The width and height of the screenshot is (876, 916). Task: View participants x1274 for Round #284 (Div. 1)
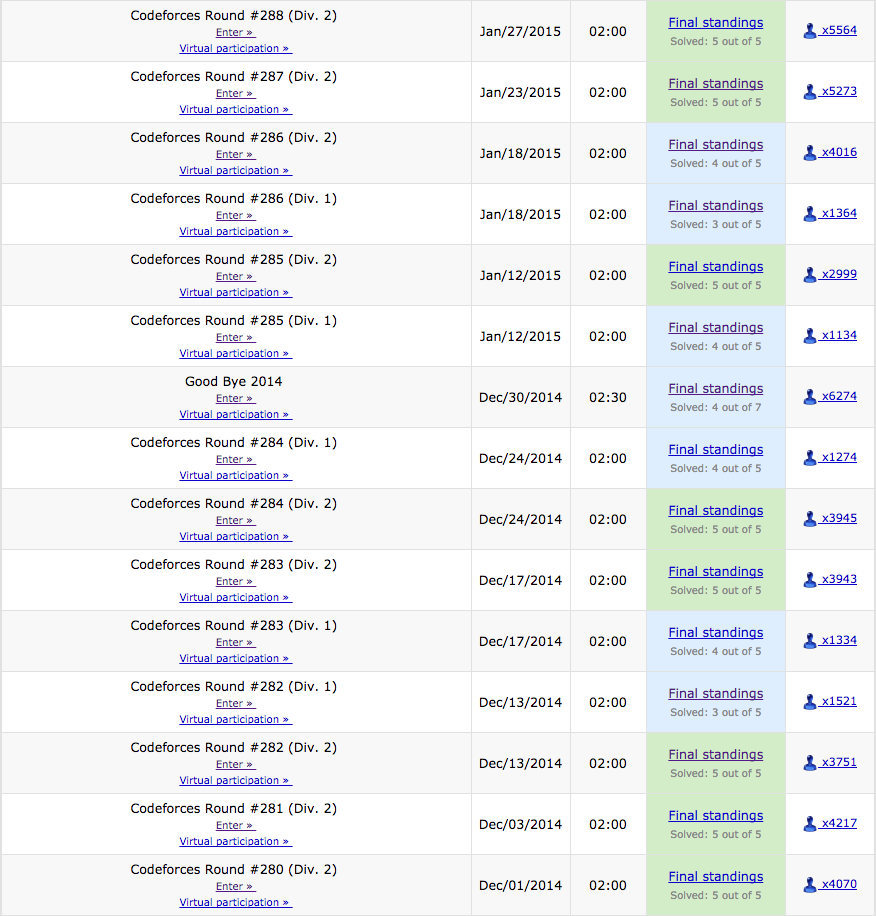(x=838, y=458)
